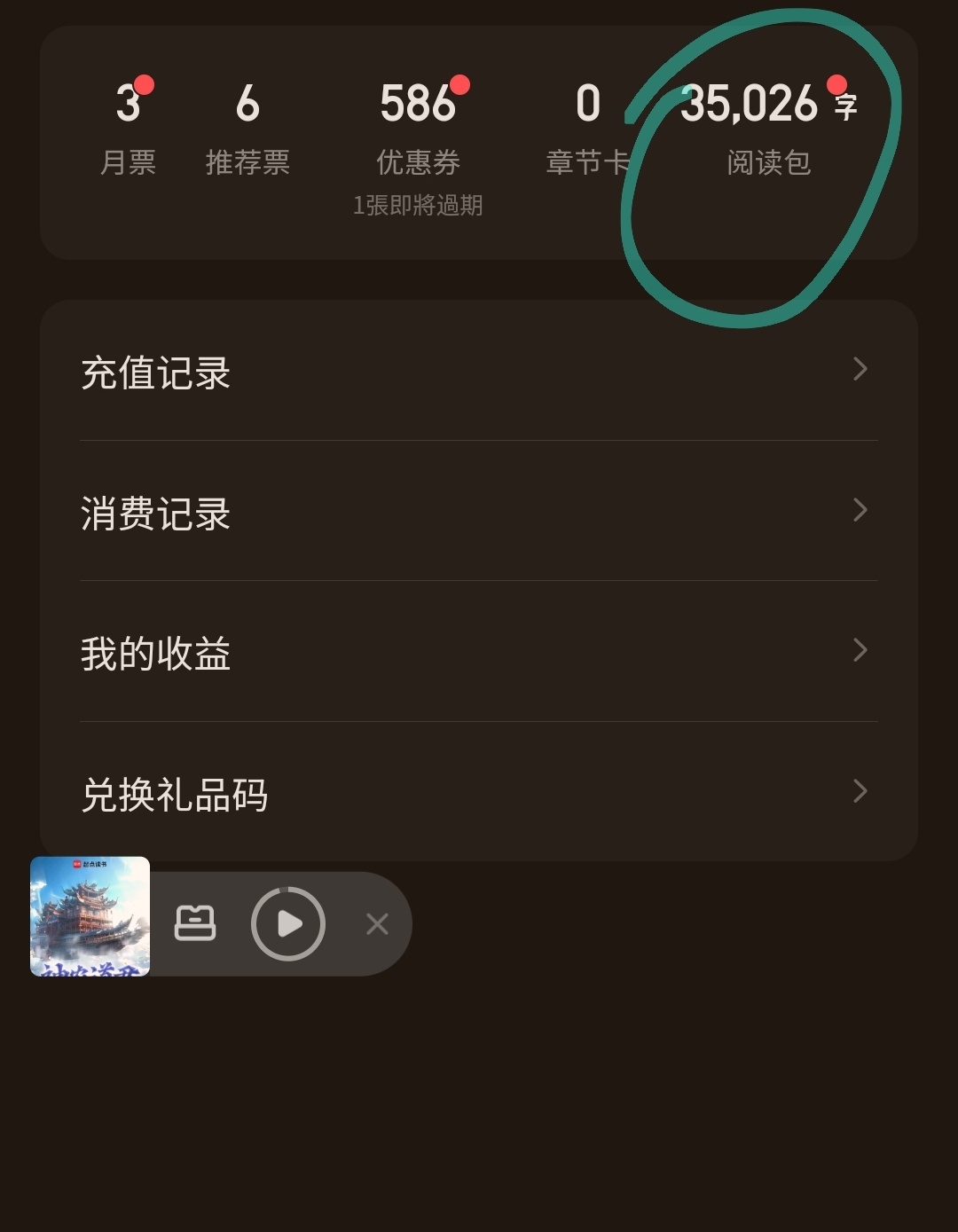View 消费记录 spending history
The height and width of the screenshot is (1232, 958).
point(479,512)
